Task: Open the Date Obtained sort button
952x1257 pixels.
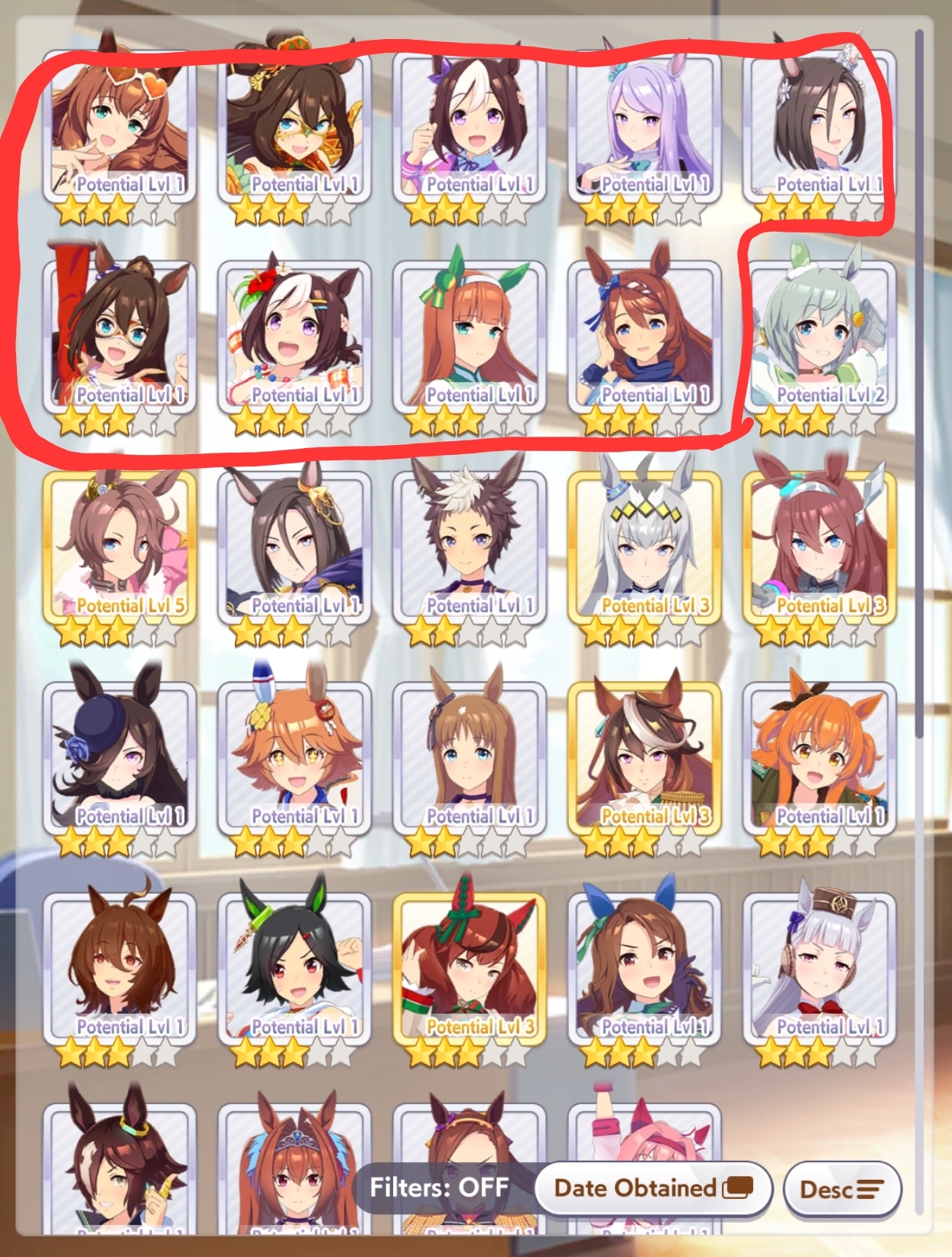Action: [x=653, y=1188]
